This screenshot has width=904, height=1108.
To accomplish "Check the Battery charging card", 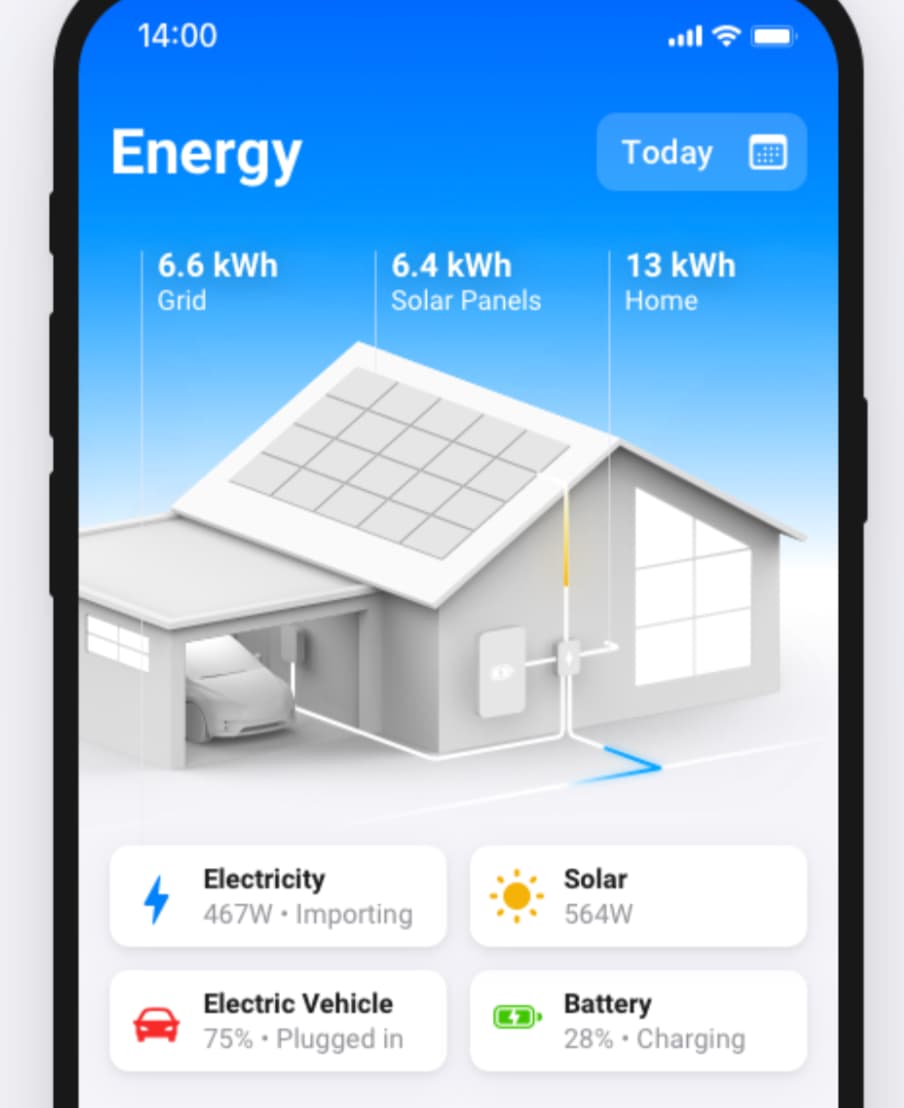I will pos(638,1020).
